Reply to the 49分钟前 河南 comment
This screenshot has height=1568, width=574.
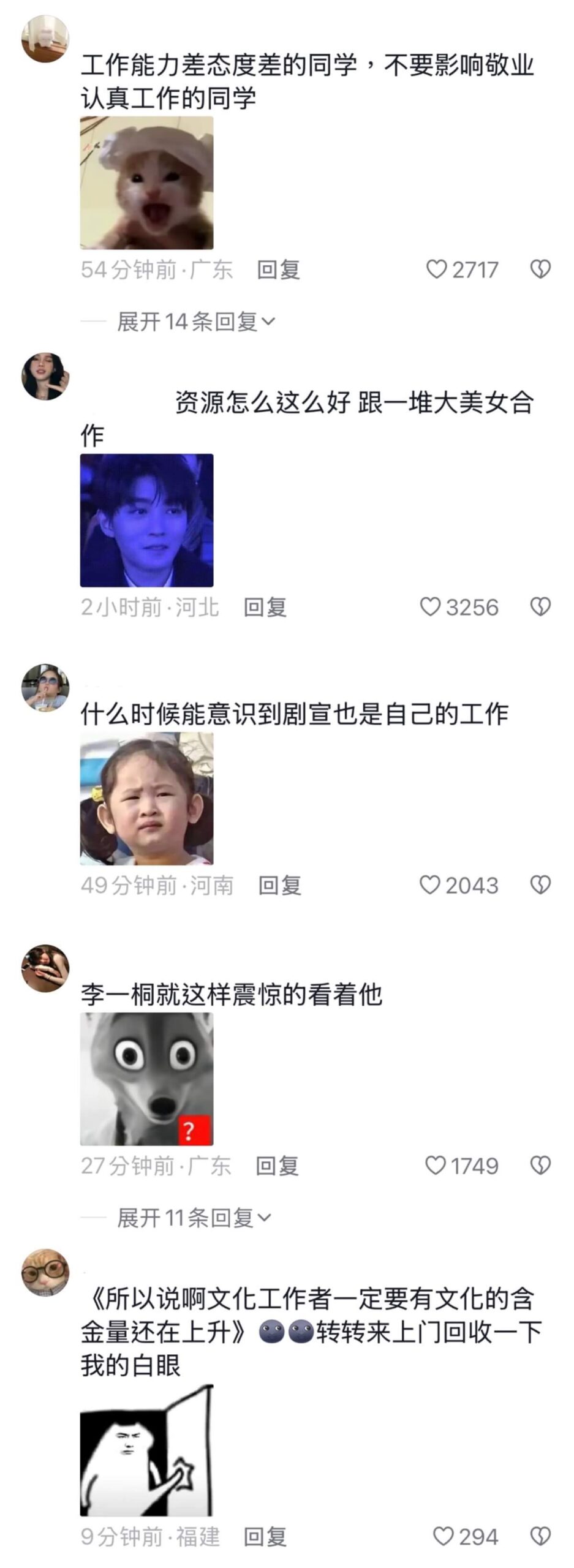pos(279,885)
